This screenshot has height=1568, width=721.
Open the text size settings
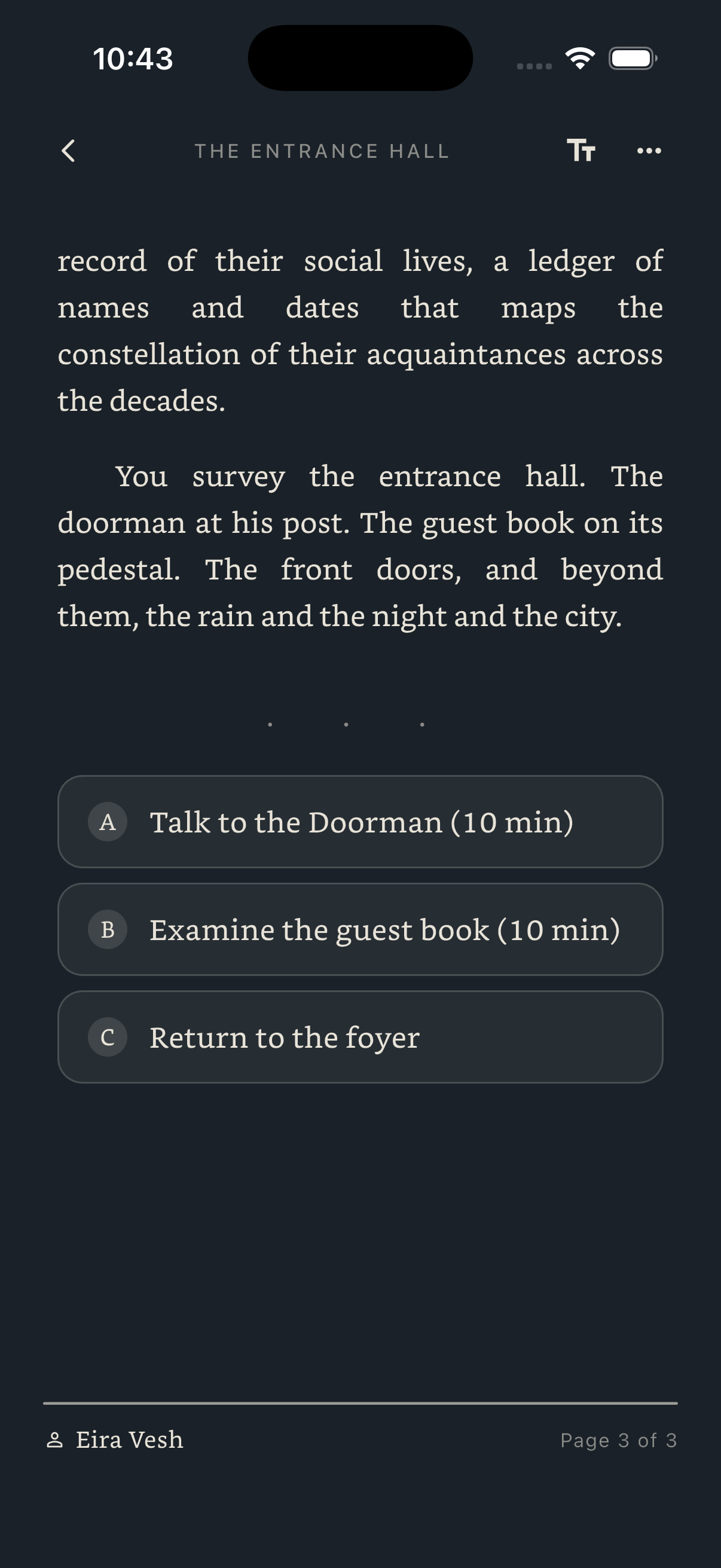(581, 150)
